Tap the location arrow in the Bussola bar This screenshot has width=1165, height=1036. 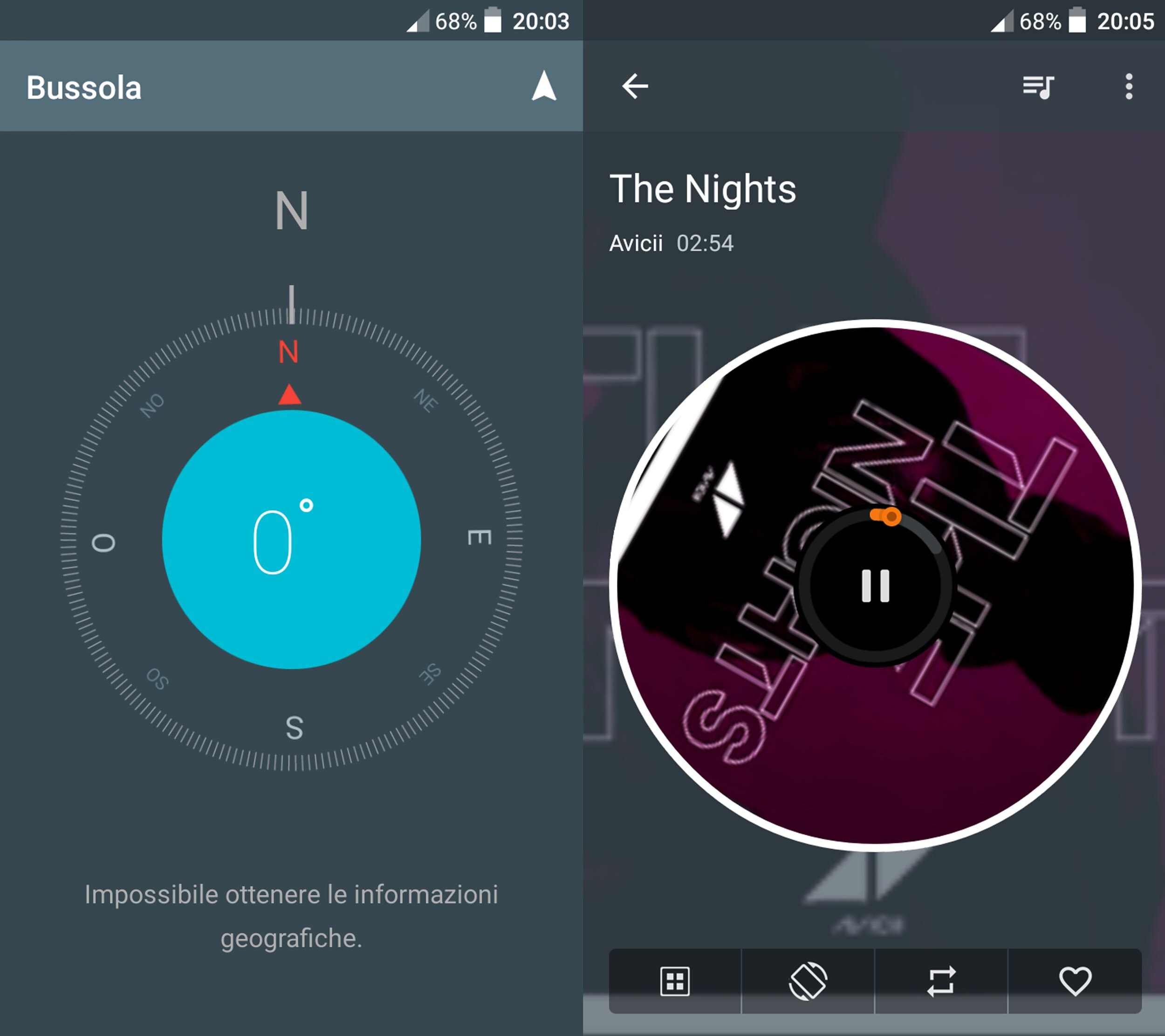point(544,86)
